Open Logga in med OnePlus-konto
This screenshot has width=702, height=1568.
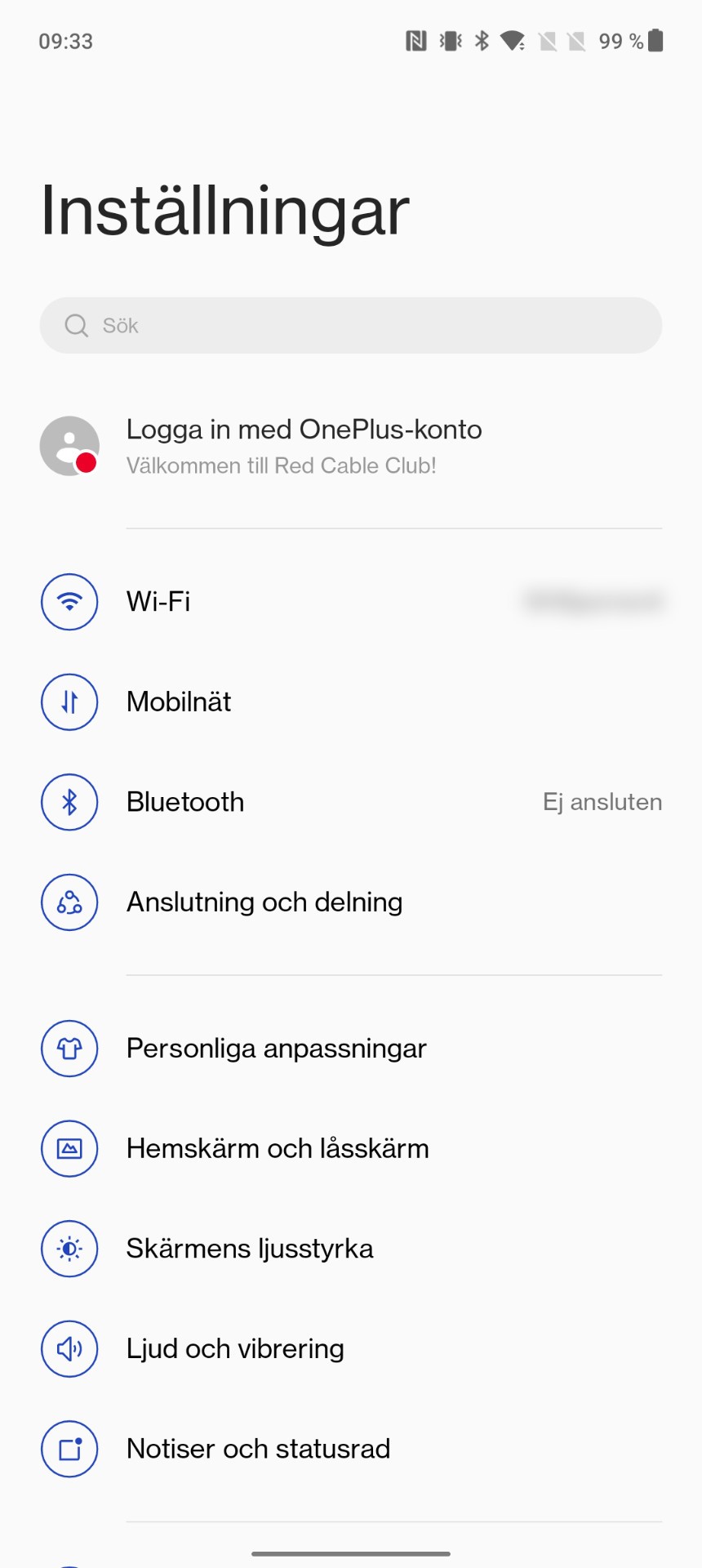[304, 445]
